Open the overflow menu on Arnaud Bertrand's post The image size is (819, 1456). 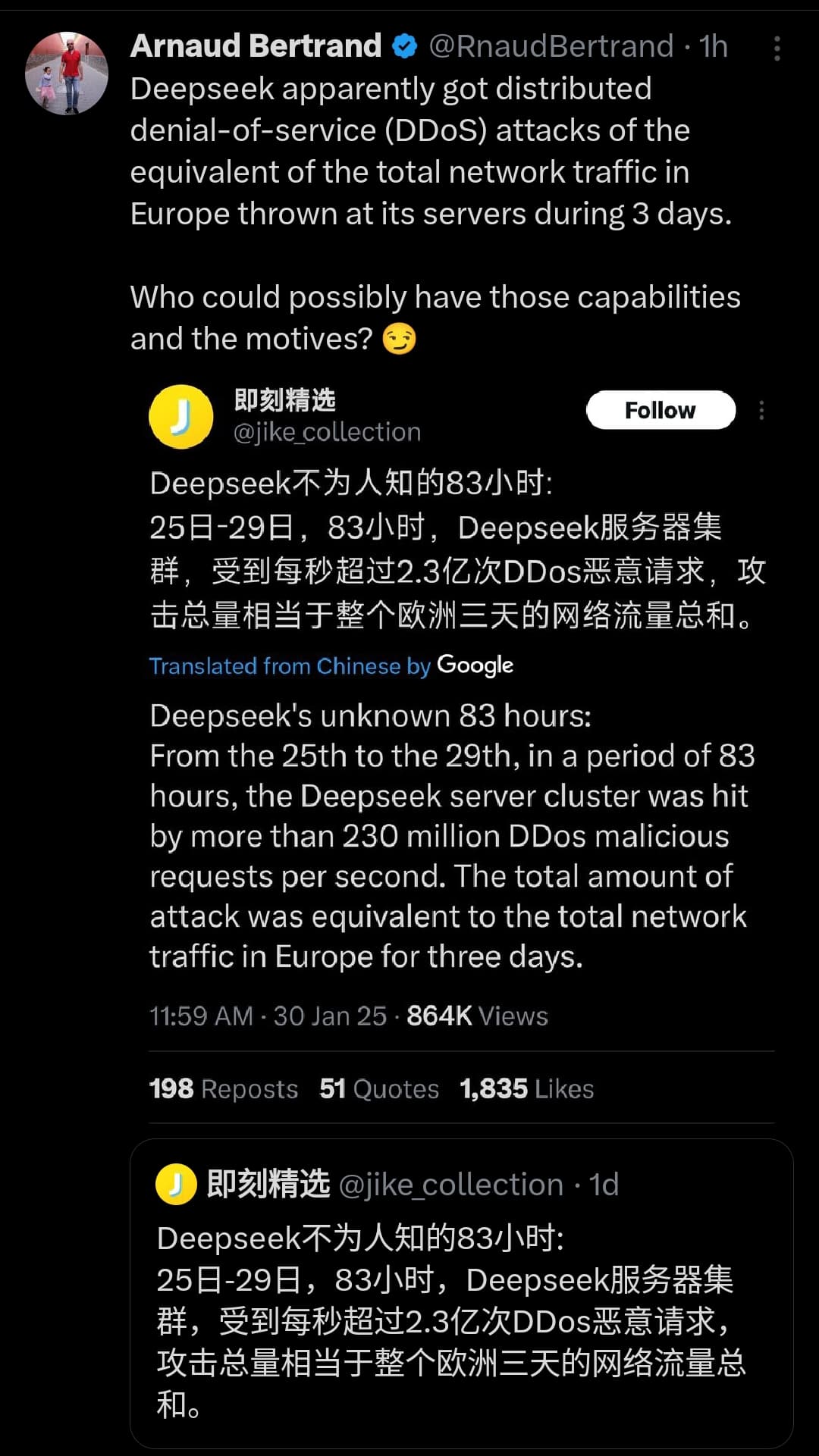[777, 49]
